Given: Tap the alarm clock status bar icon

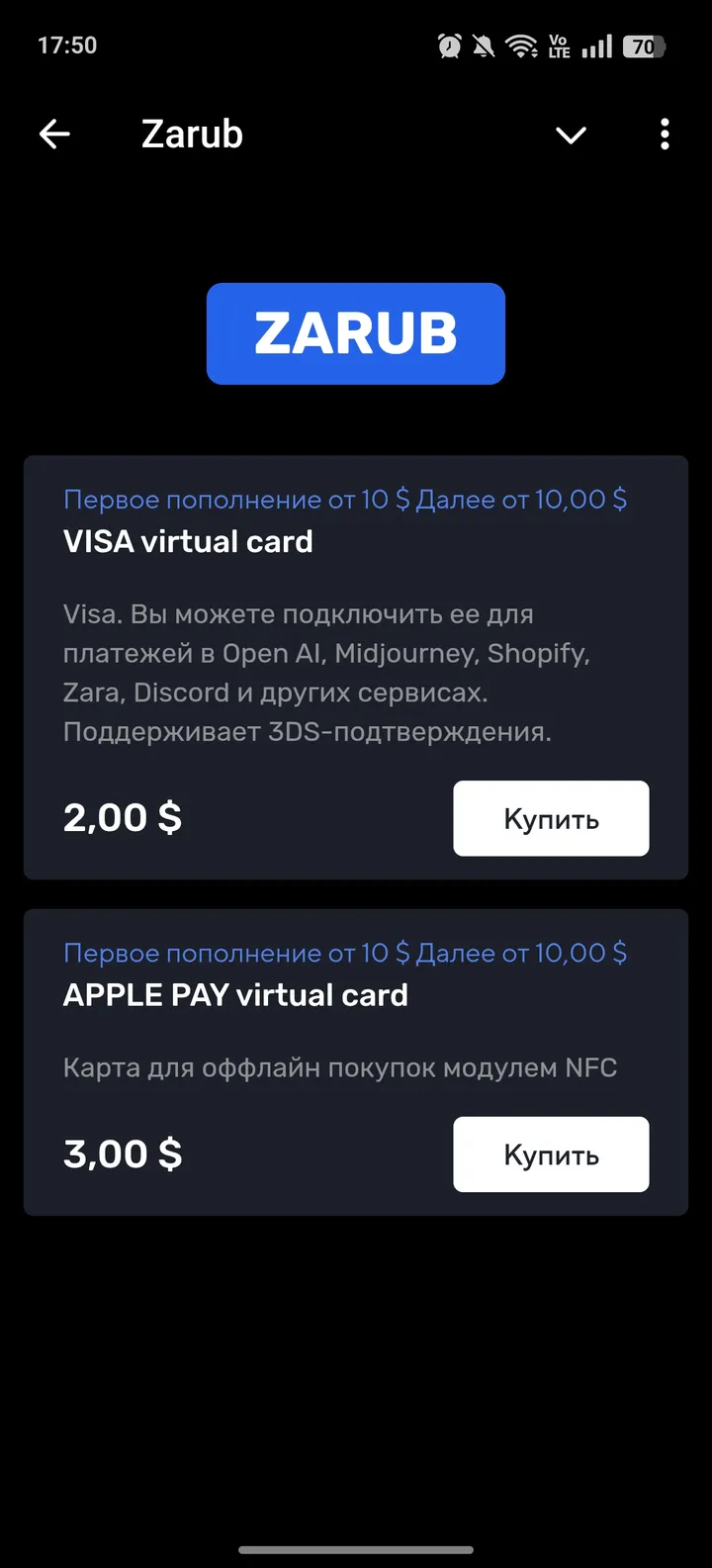Looking at the screenshot, I should [449, 45].
